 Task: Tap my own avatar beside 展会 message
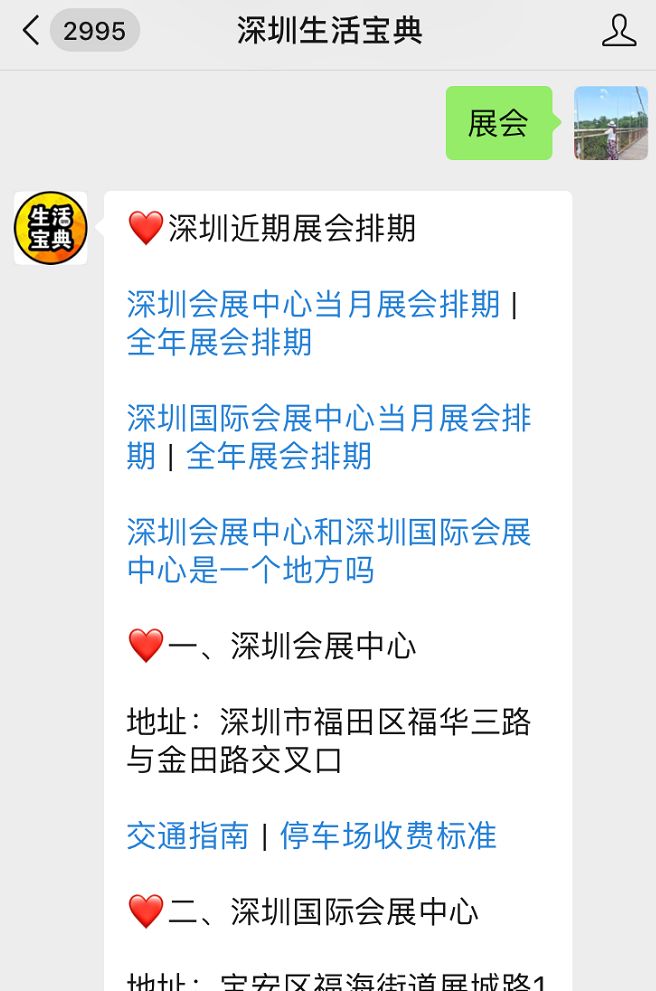[610, 123]
